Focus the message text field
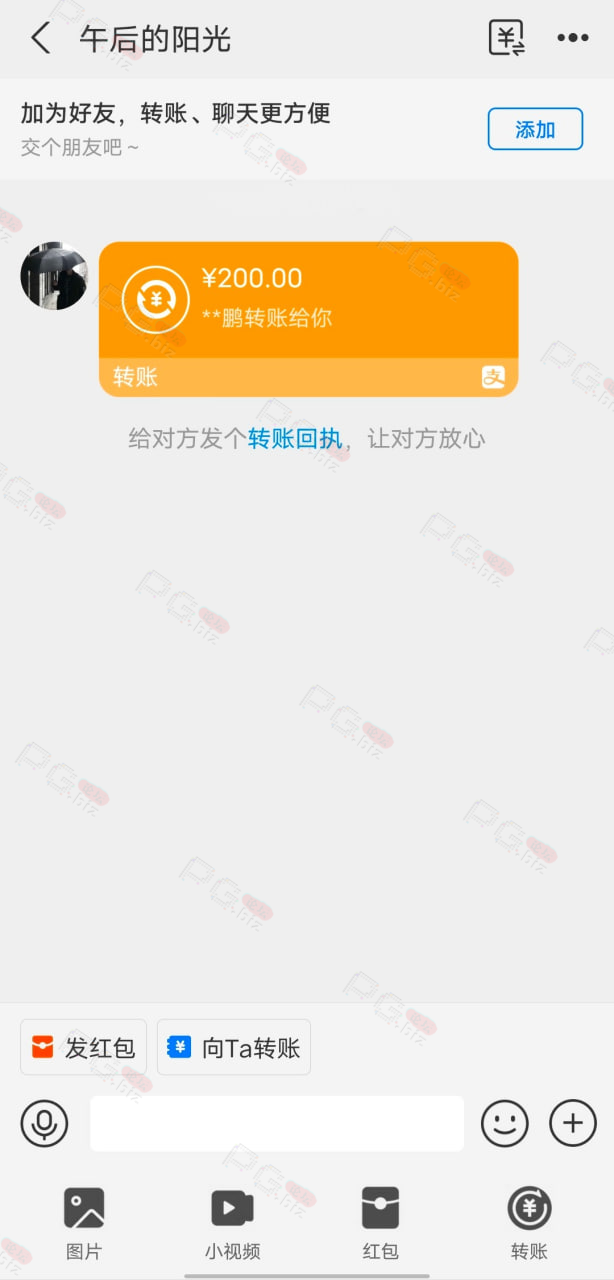Screen dimensions: 614x1280 (277, 1123)
